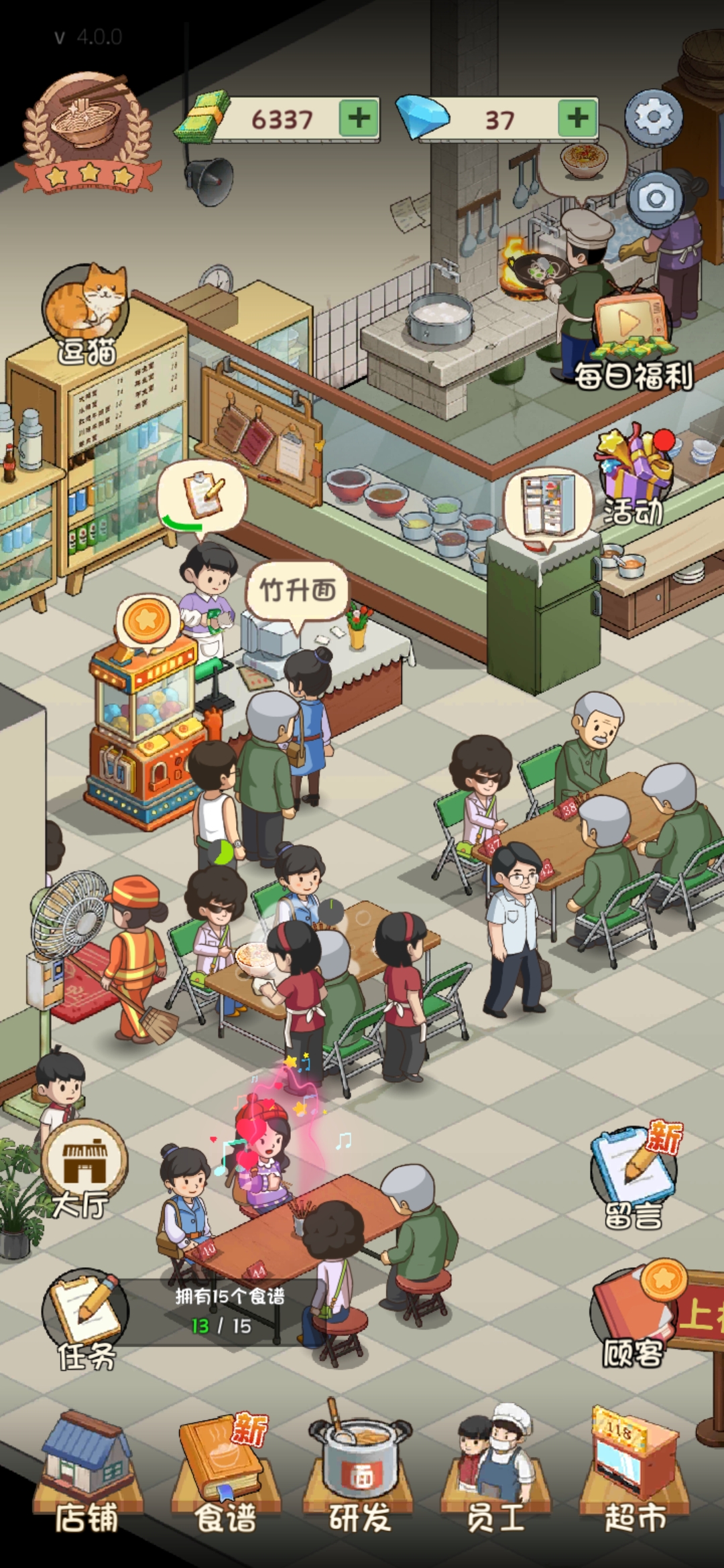Add more diamonds with plus button

coord(577,119)
